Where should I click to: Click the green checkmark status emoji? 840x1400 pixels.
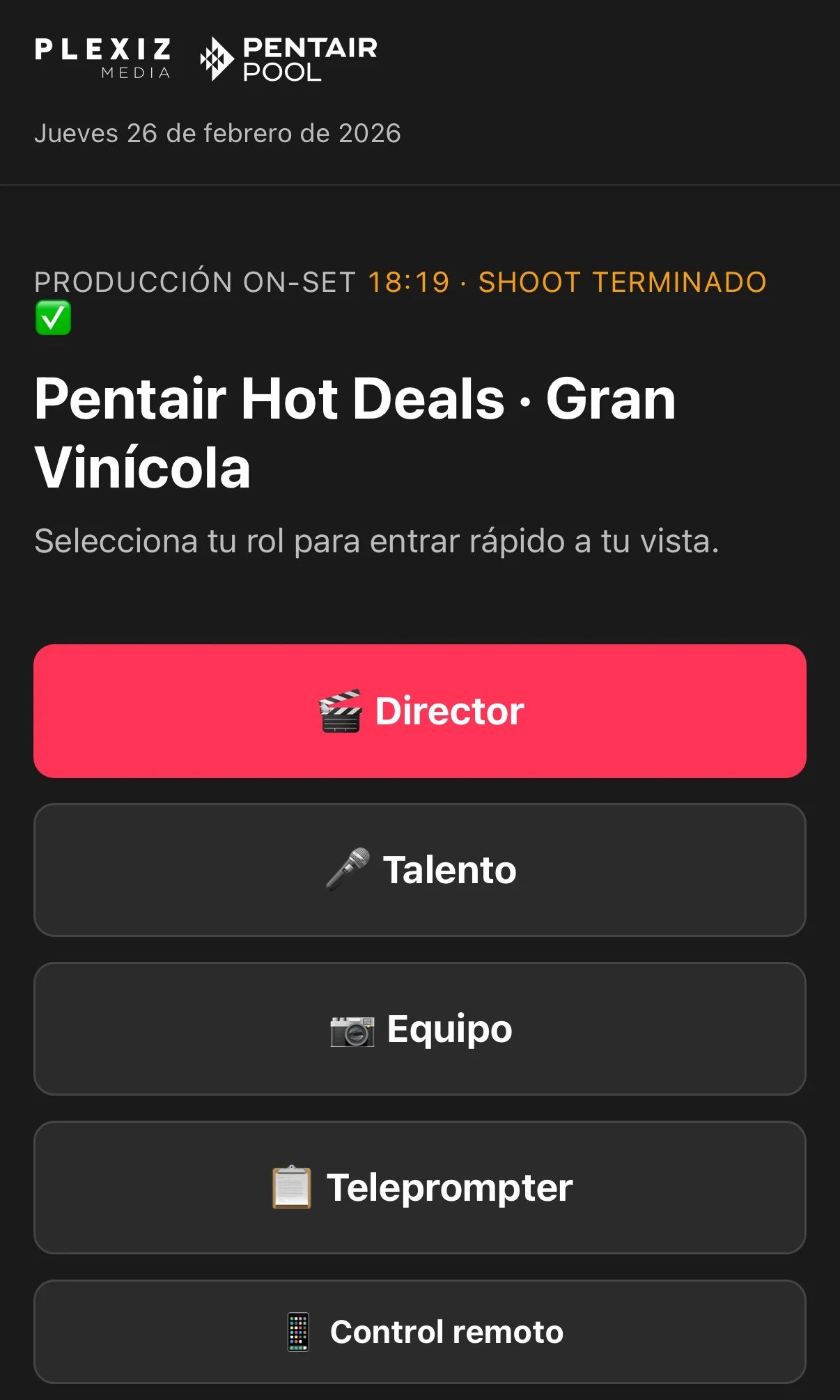(53, 319)
